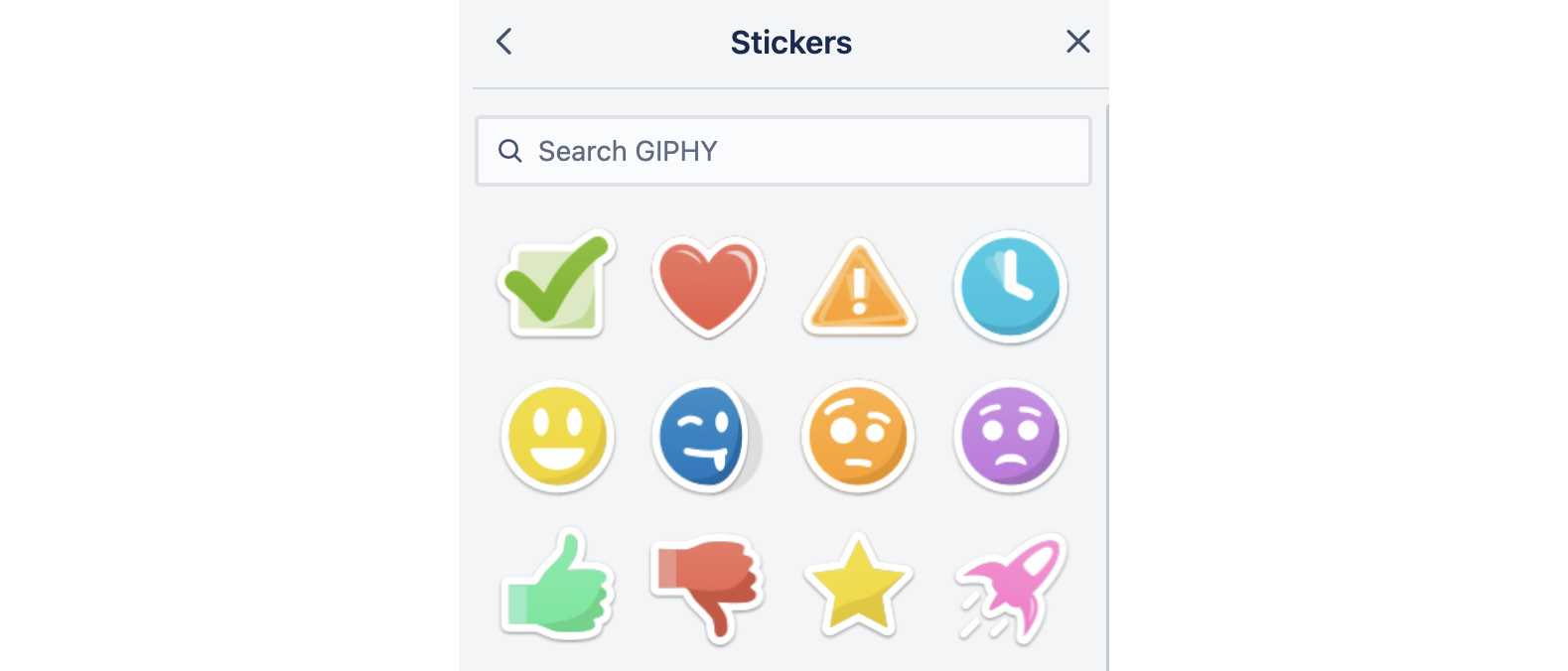
Task: Tap the Search GIPHY field
Action: coord(783,151)
